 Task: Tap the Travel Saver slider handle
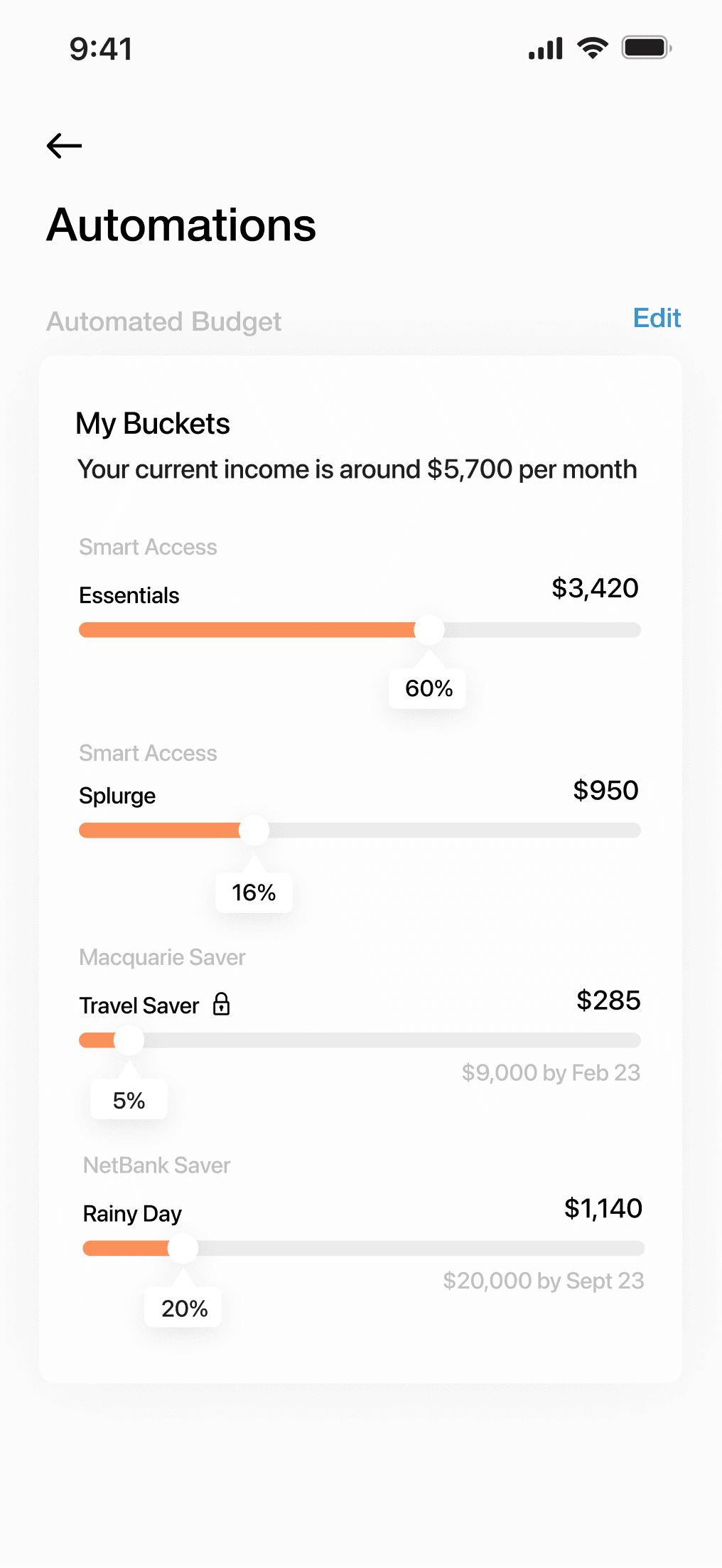[x=129, y=1040]
